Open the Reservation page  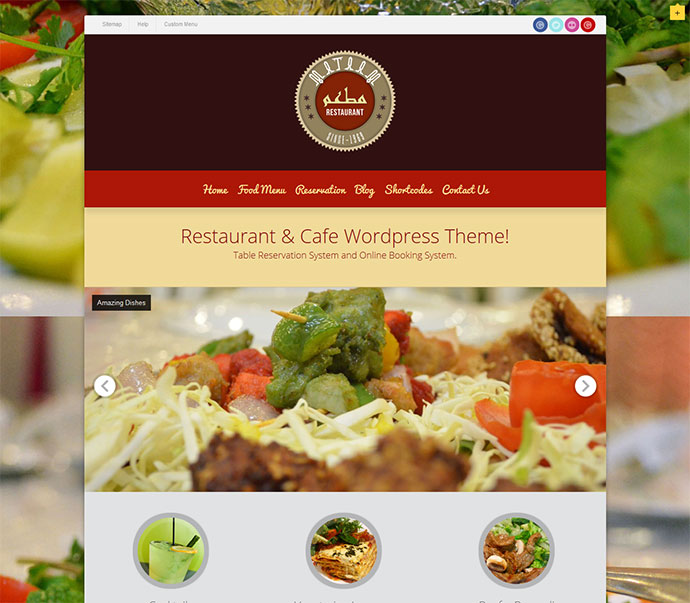pos(320,190)
